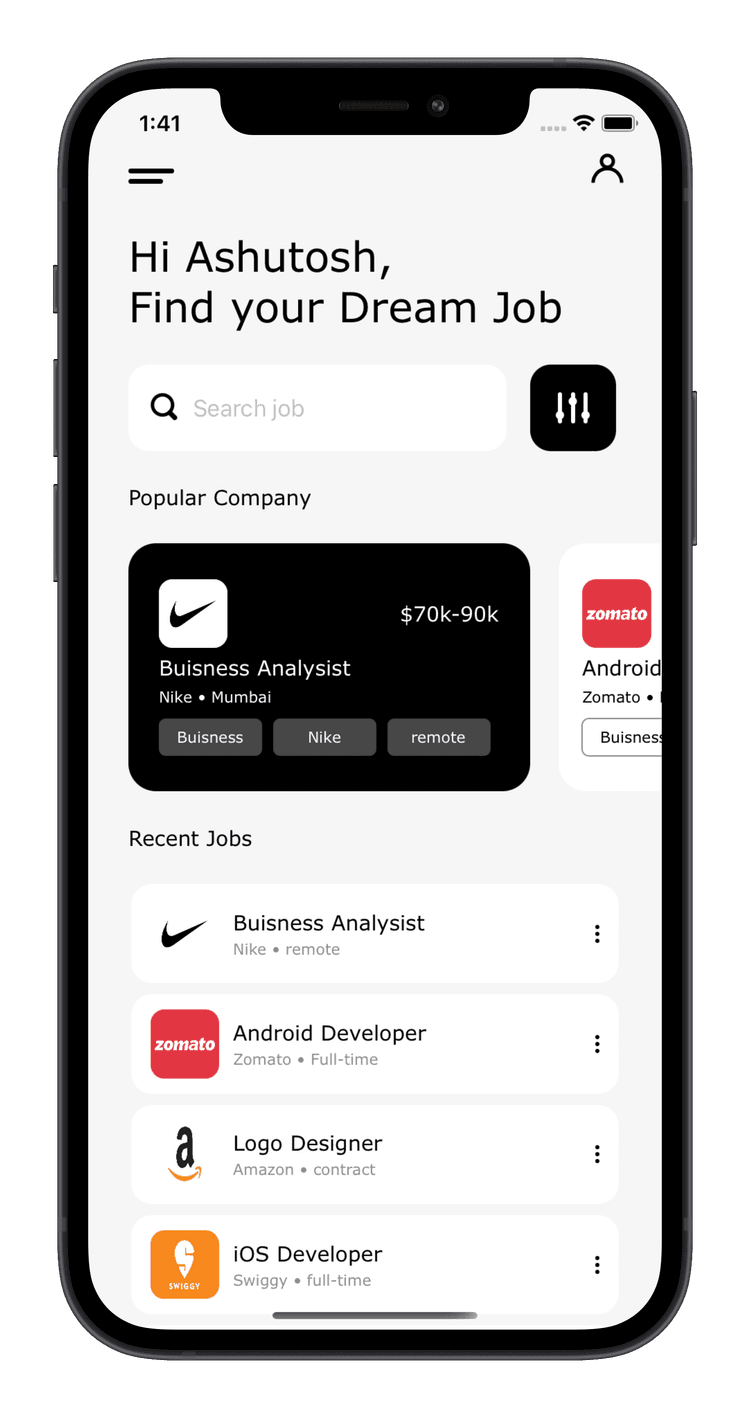Viewport: 750px width, 1418px height.
Task: Open more options for Android Developer row
Action: click(597, 1044)
